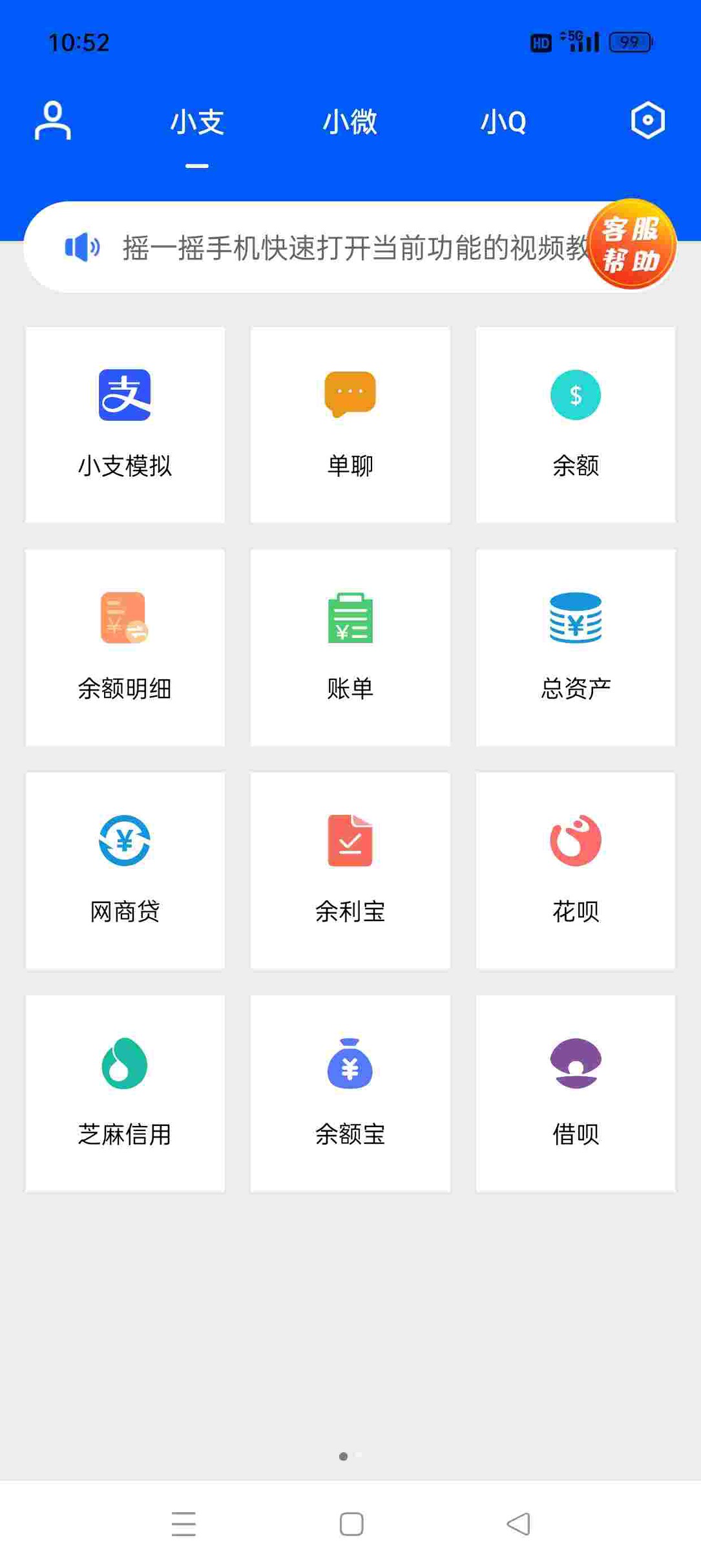This screenshot has width=701, height=1568.
Task: Open 余额宝 tile
Action: coord(350,1094)
